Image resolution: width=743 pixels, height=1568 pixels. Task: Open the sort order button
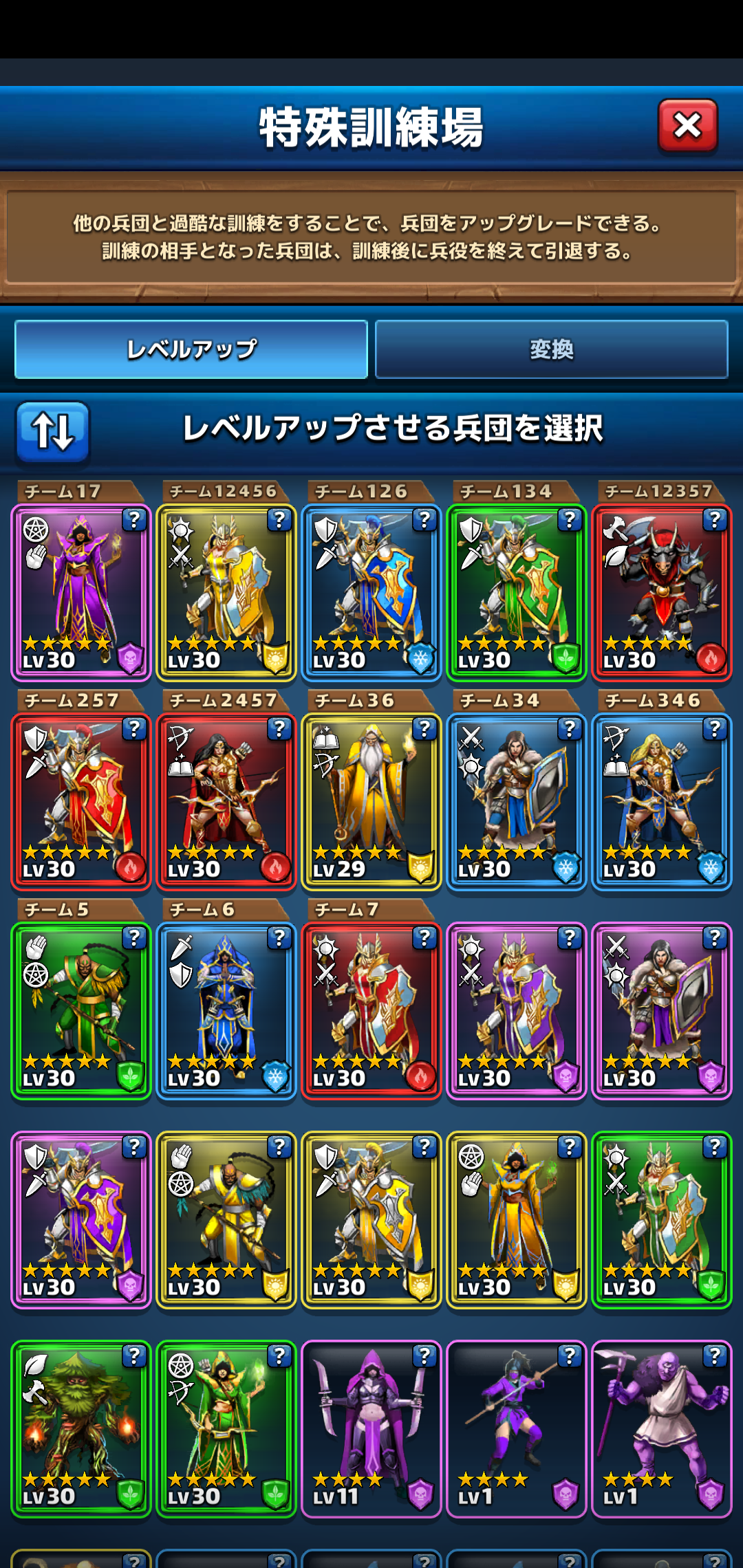coord(53,432)
